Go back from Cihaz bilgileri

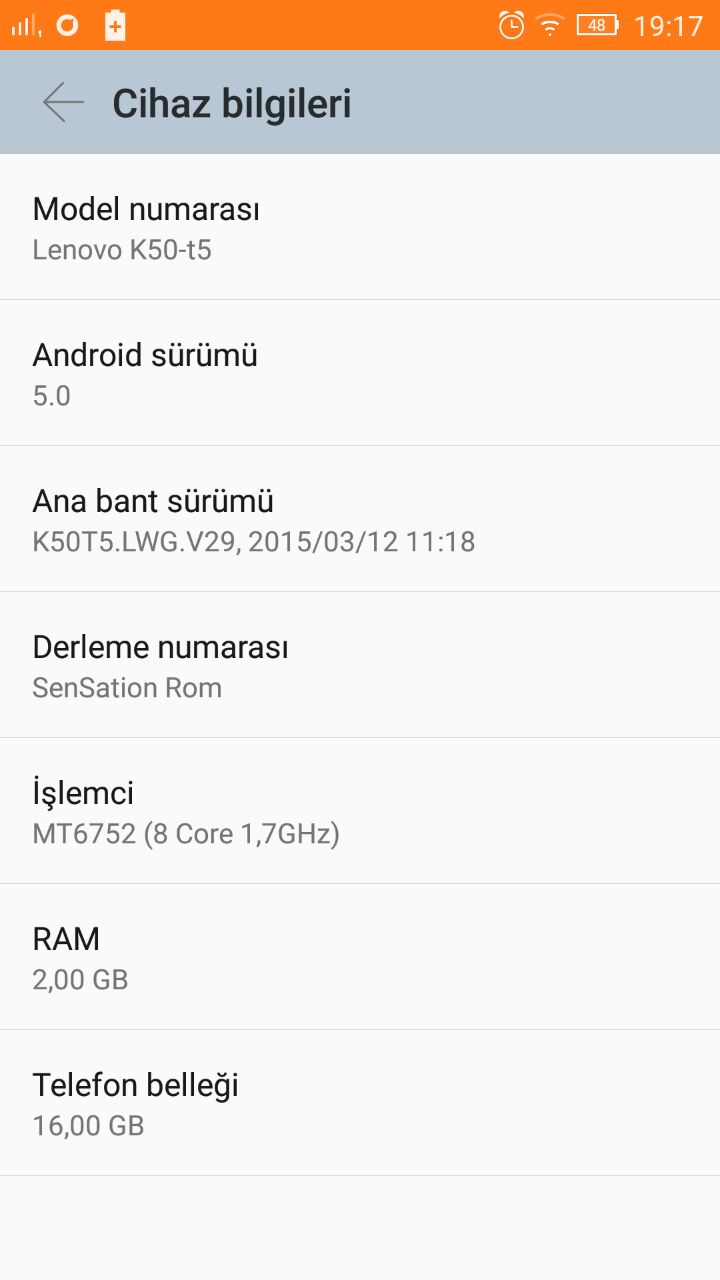(x=62, y=103)
